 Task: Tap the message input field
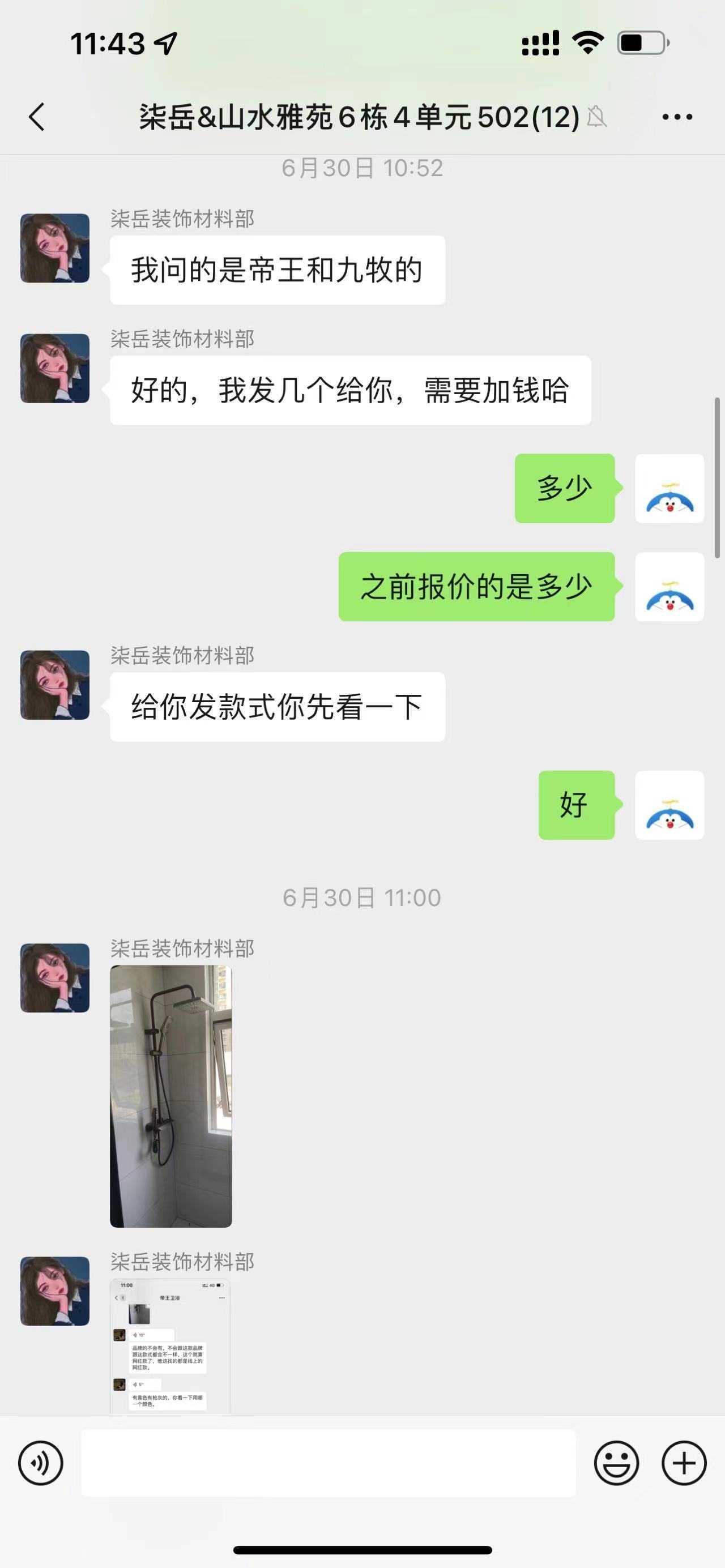point(329,1463)
